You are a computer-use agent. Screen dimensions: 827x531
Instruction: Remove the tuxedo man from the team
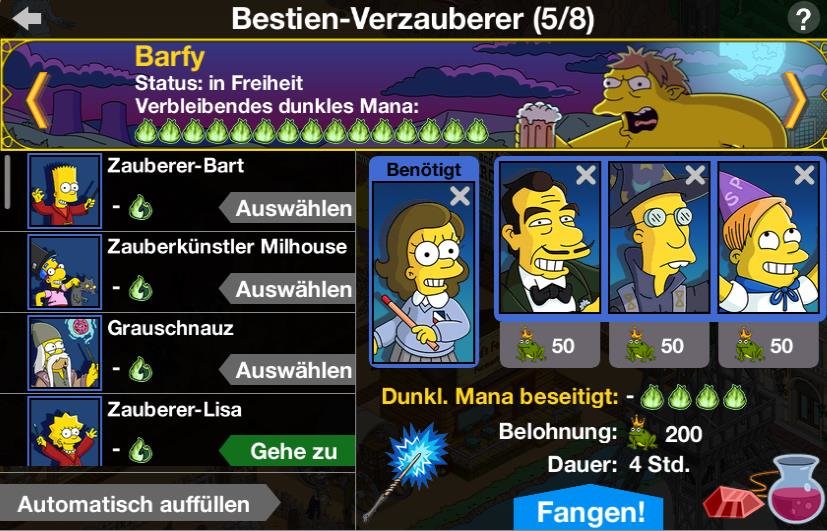point(586,177)
